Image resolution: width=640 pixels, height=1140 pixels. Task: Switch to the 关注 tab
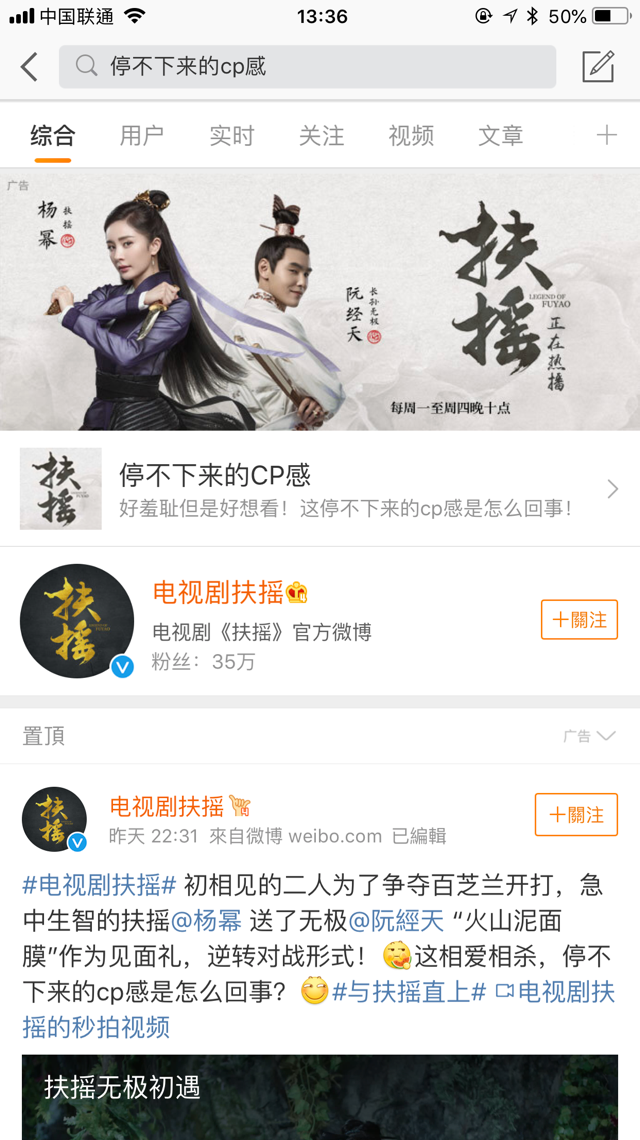pyautogui.click(x=321, y=136)
